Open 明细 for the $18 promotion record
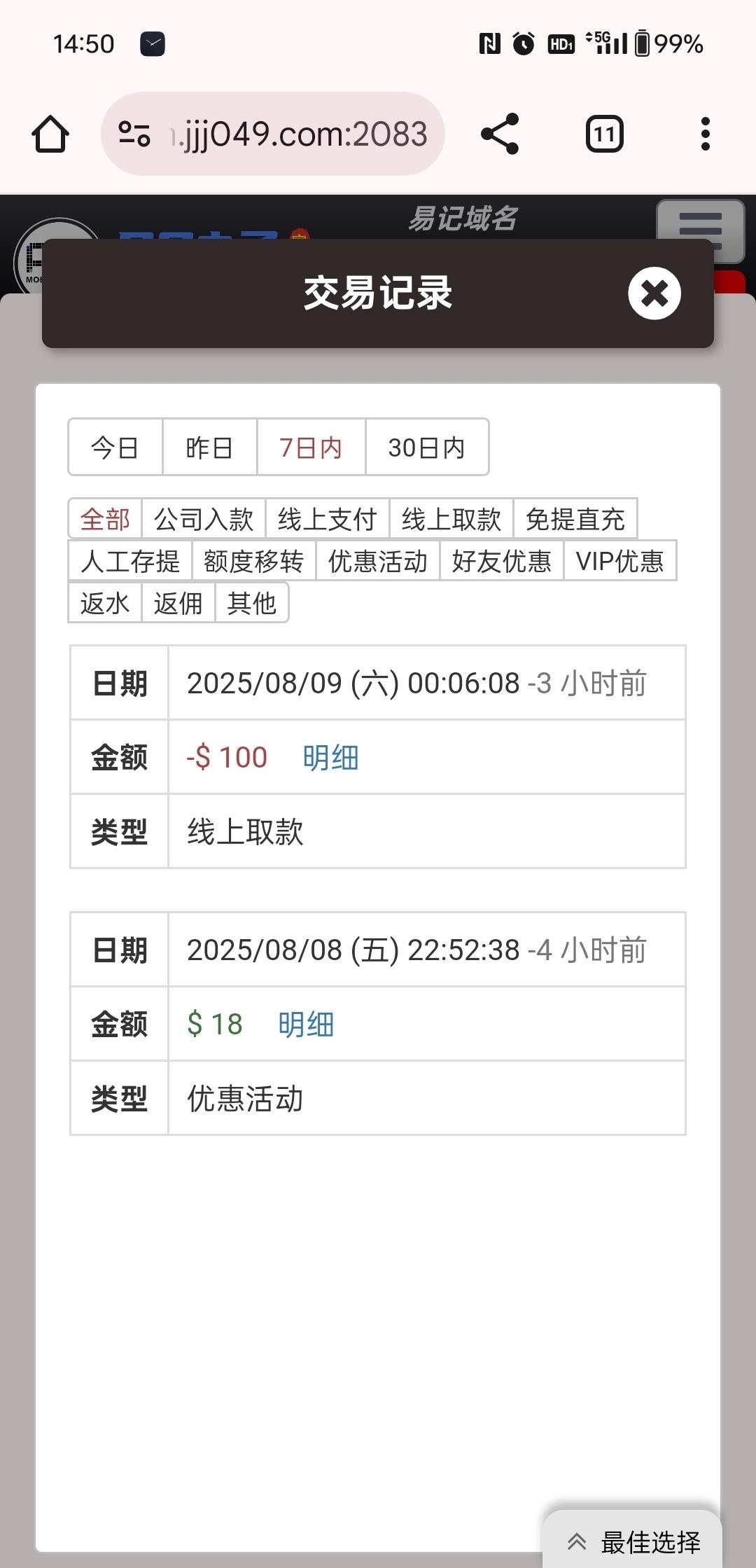This screenshot has height=1568, width=756. tap(305, 1024)
